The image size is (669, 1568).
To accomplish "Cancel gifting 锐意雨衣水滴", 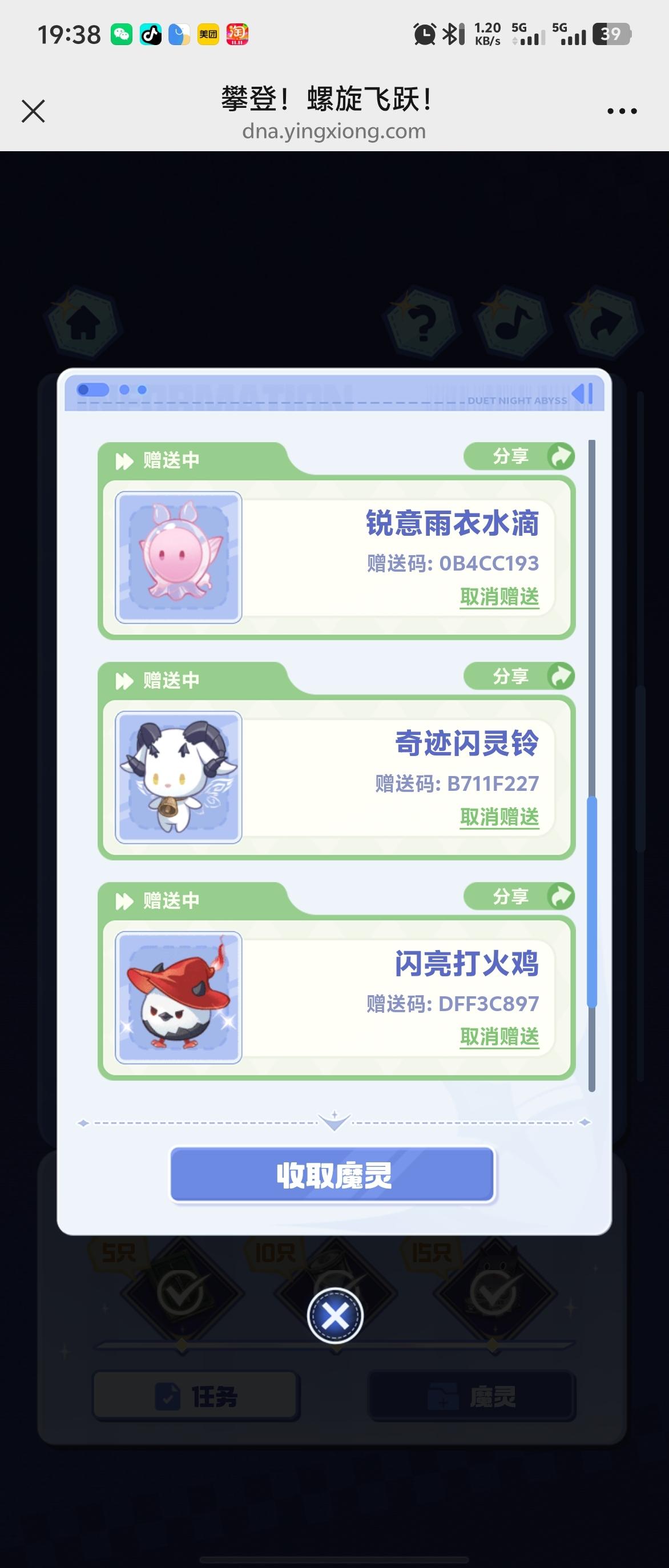I will (x=499, y=597).
